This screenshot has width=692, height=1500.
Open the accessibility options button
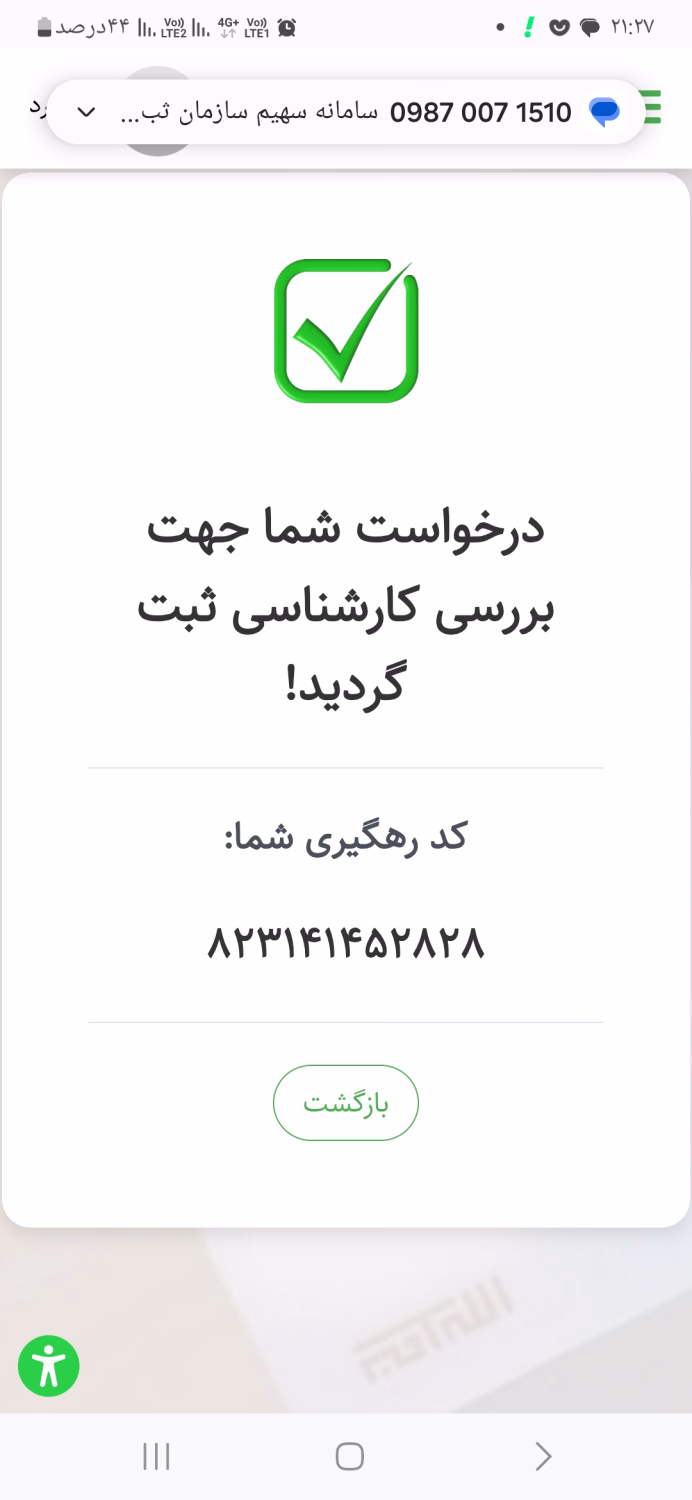[48, 1366]
